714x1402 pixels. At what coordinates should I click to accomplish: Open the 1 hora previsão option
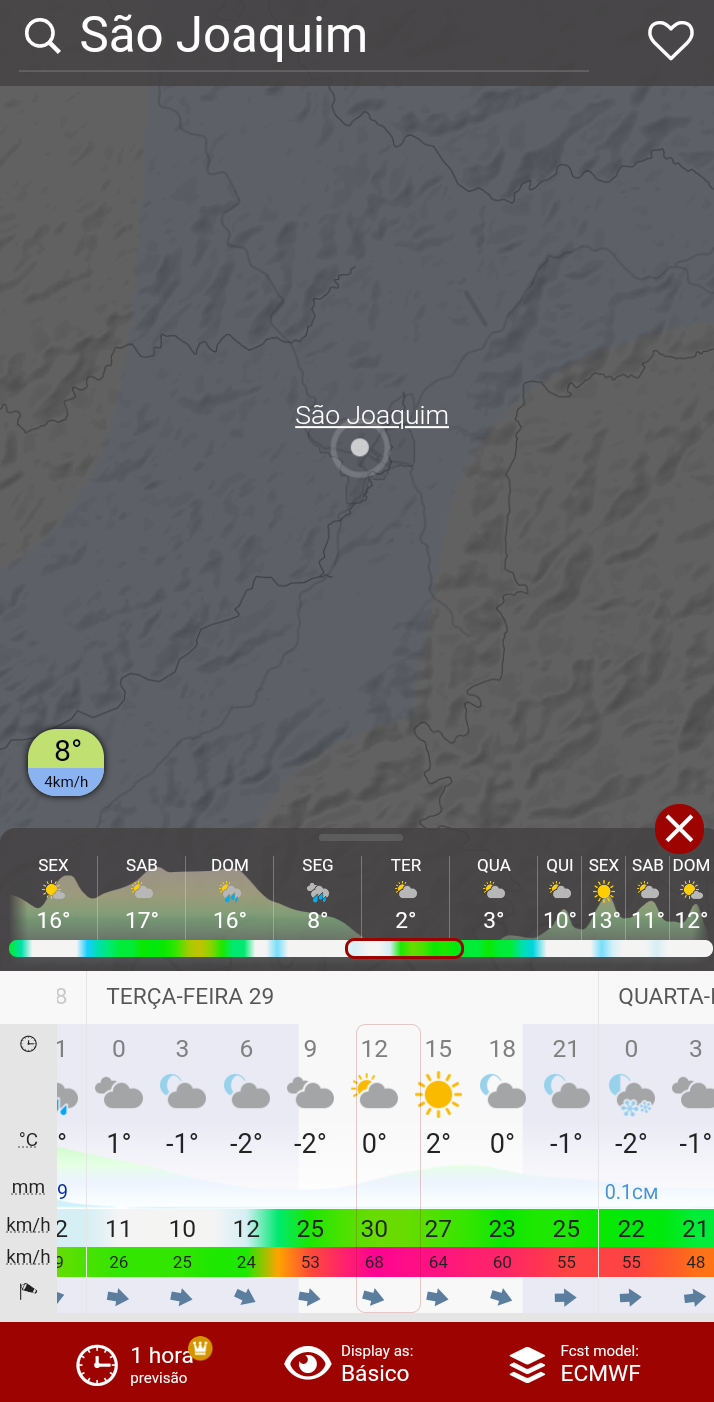pos(144,1363)
